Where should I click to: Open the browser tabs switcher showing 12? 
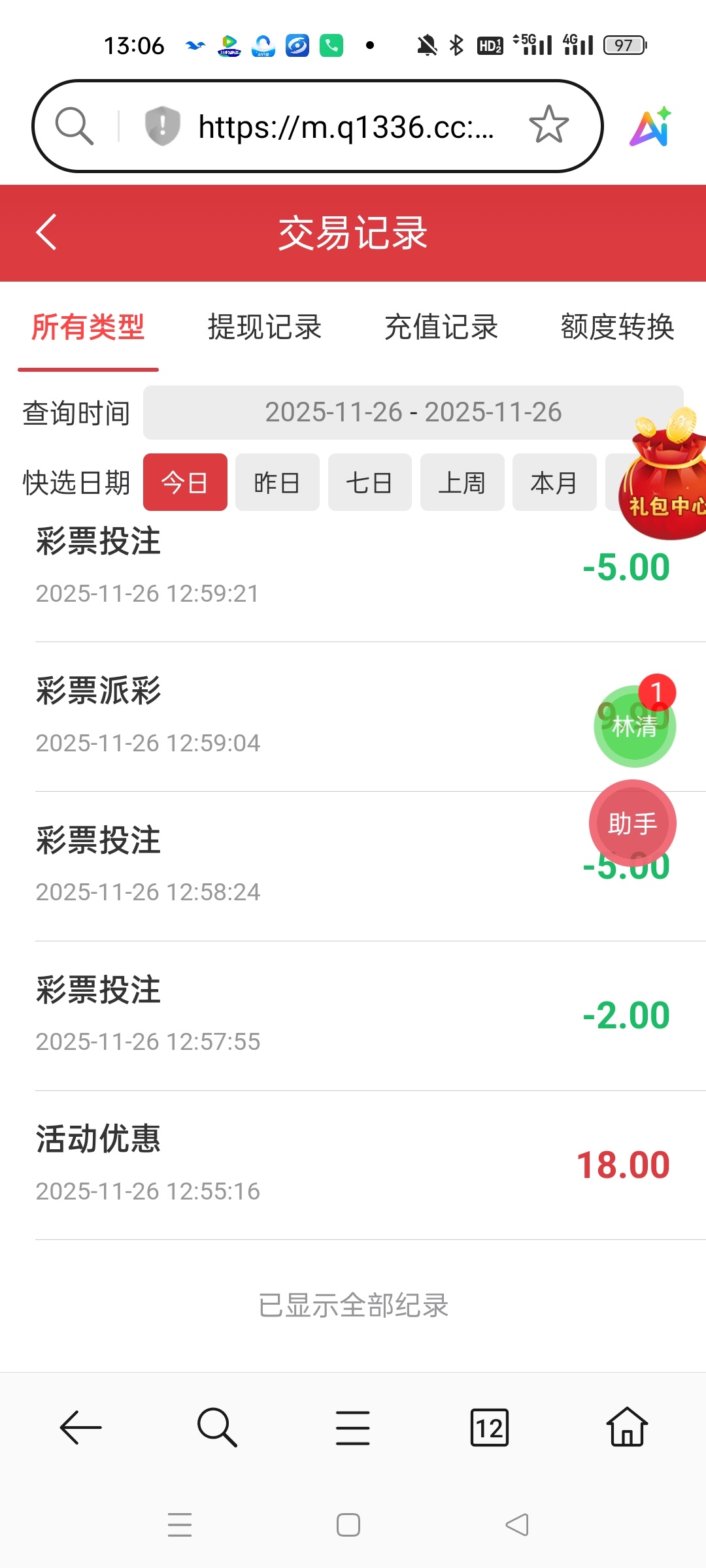(489, 1428)
